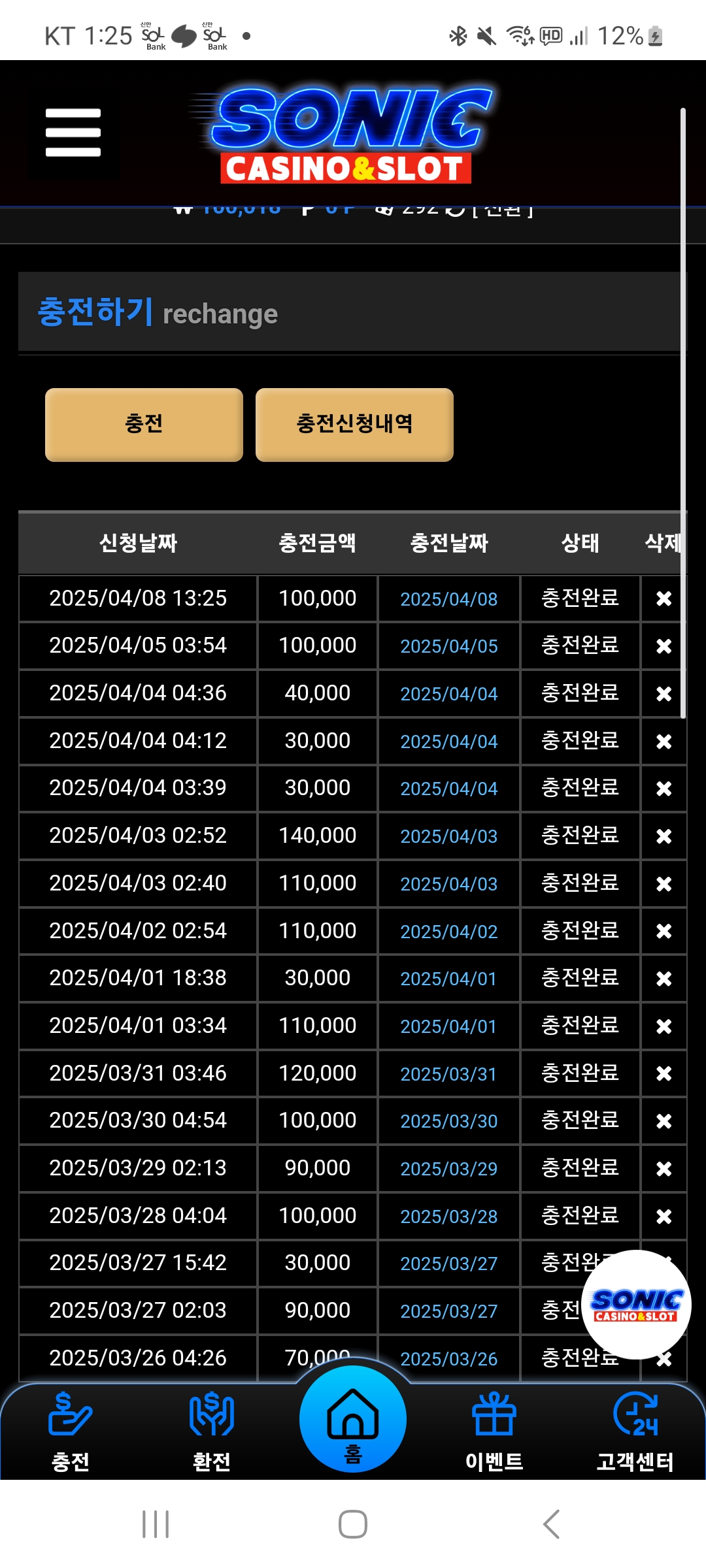
Task: Delete the 2025/04/01 18:38 entry
Action: [664, 979]
